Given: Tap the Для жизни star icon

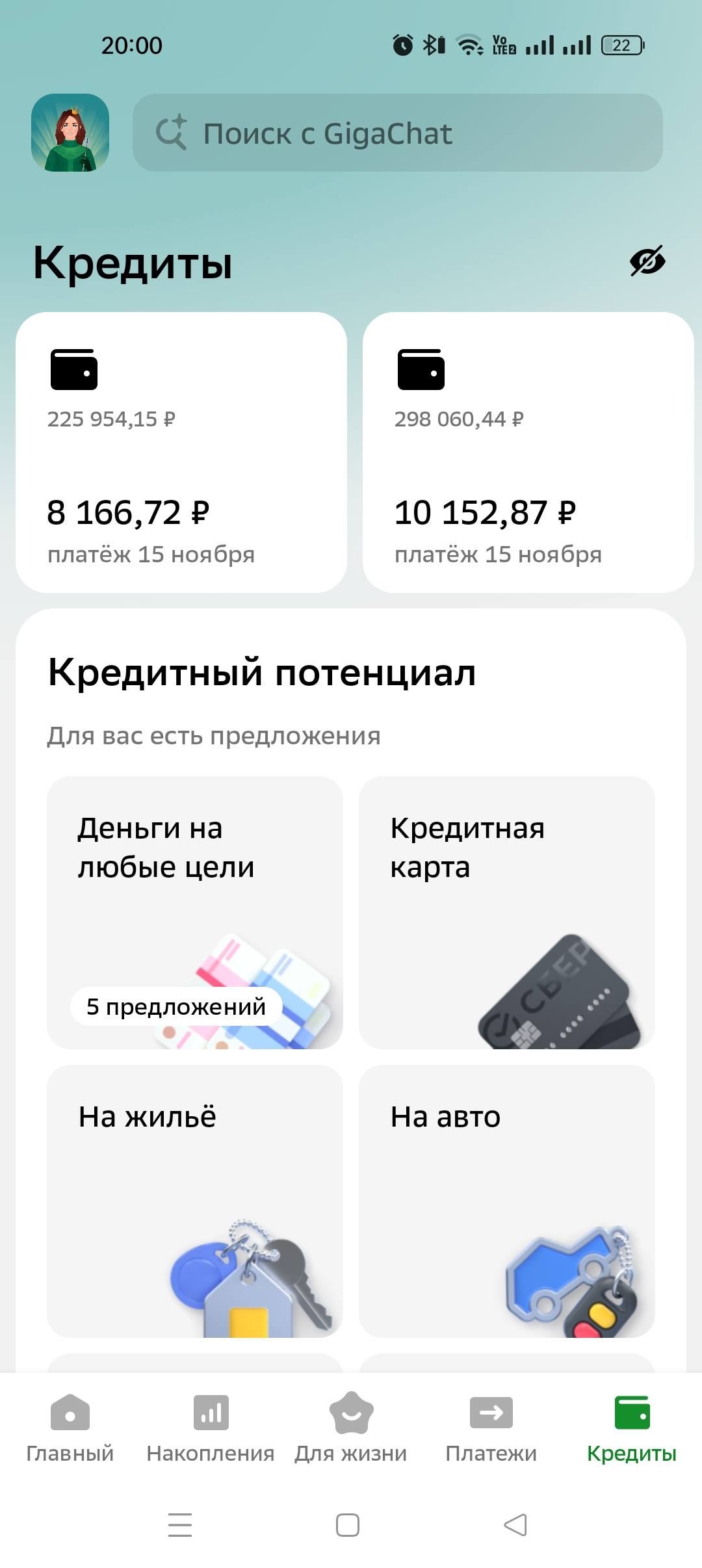Looking at the screenshot, I should (x=351, y=1413).
